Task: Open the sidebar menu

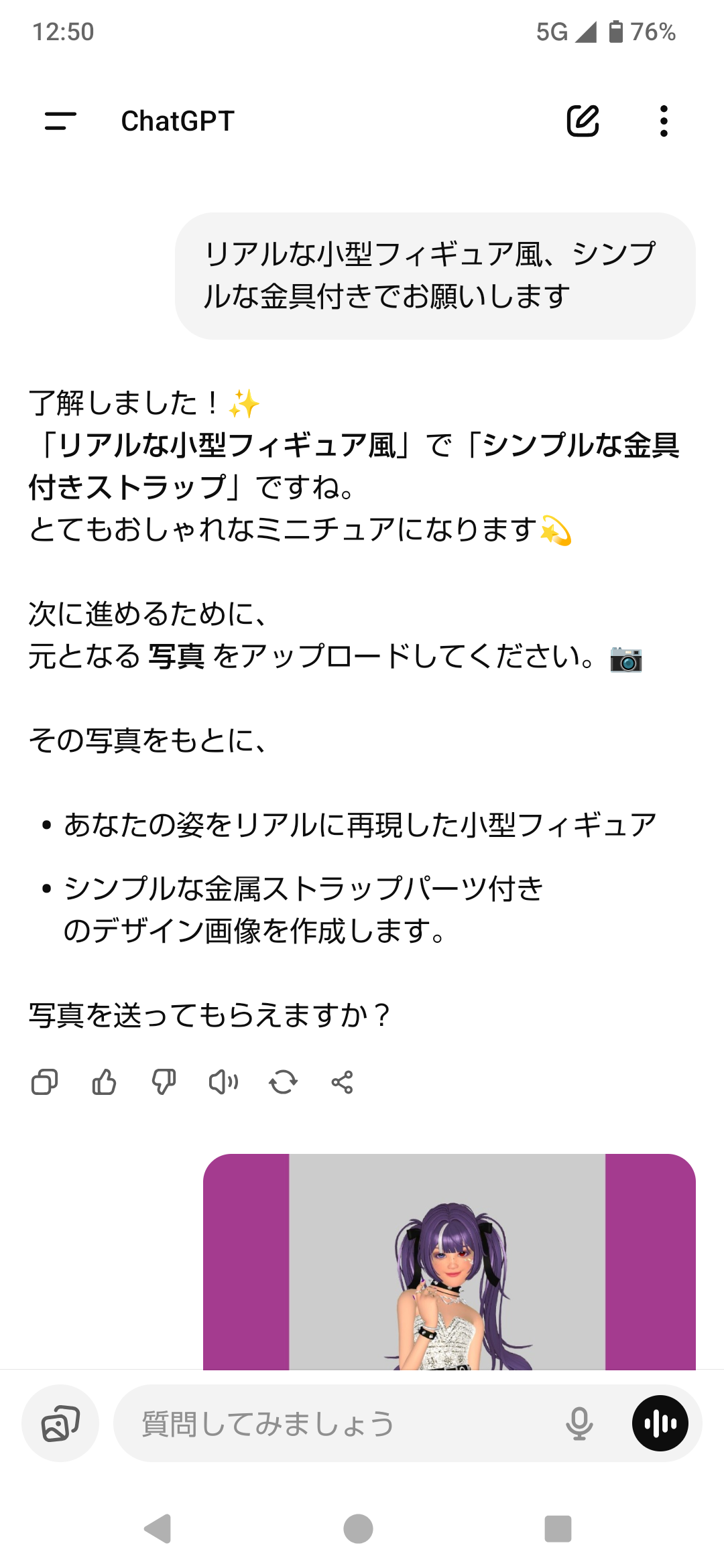Action: coord(60,121)
